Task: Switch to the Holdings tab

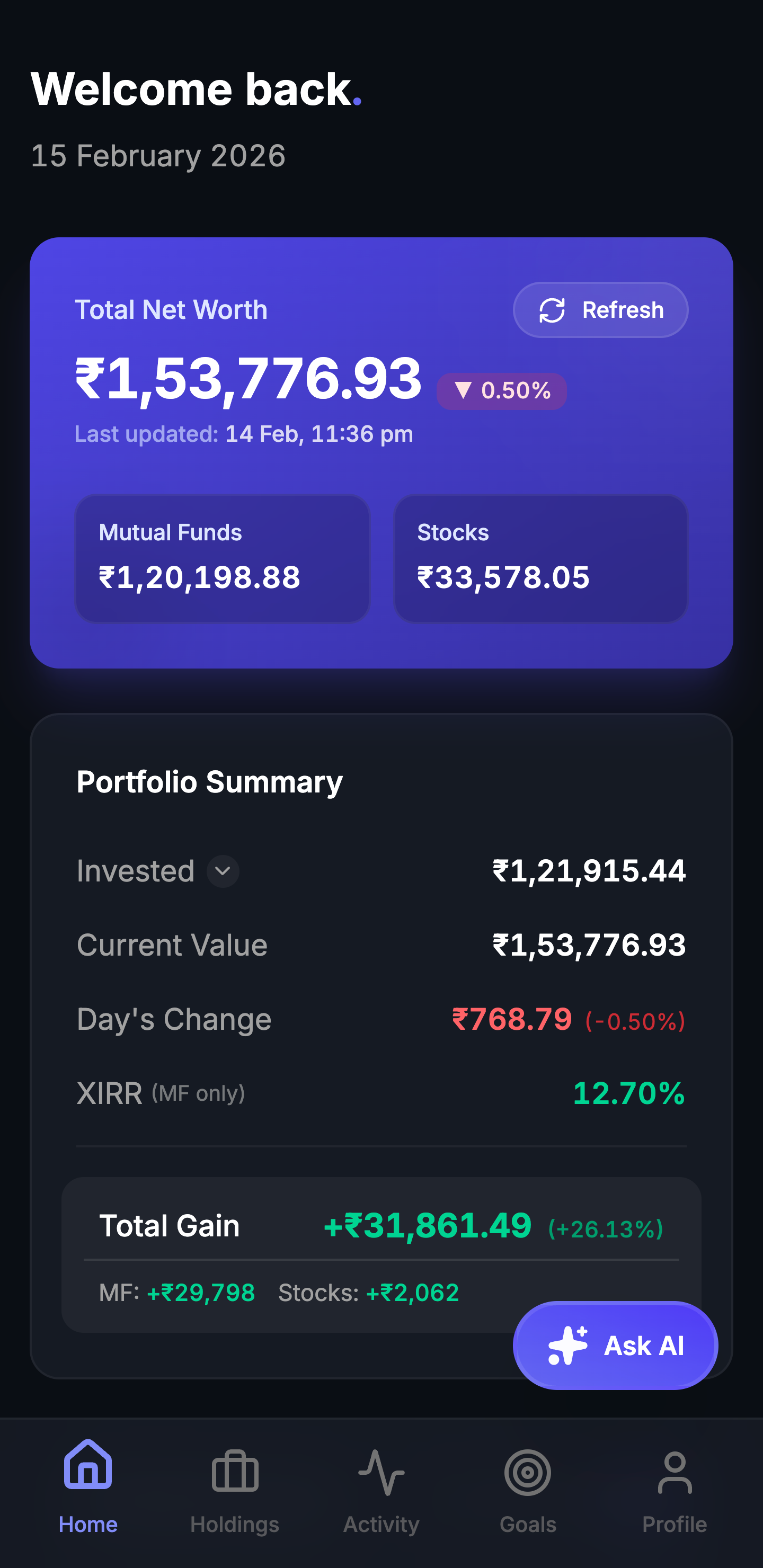Action: pyautogui.click(x=234, y=1486)
